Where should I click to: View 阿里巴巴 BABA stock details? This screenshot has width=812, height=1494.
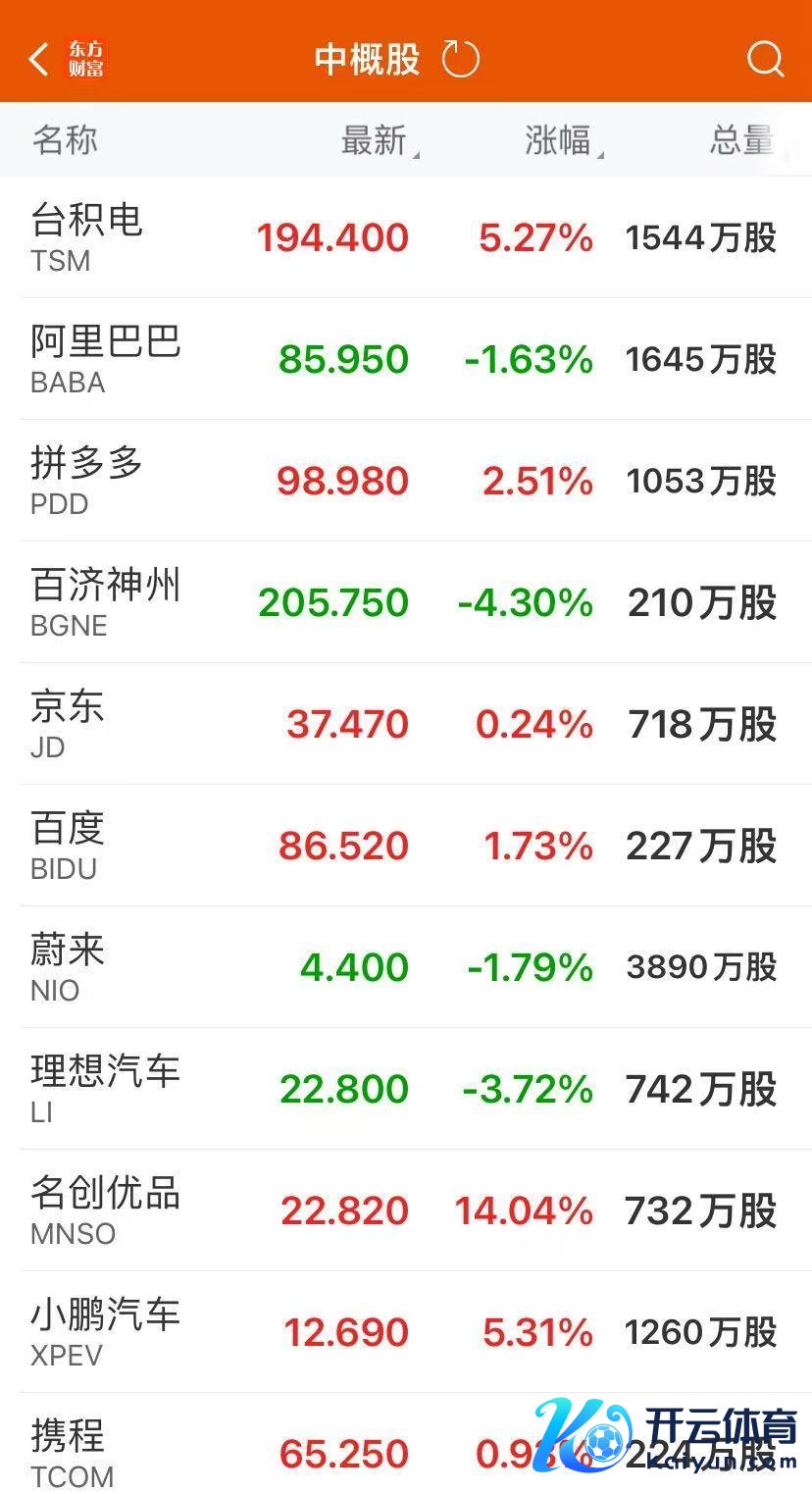pyautogui.click(x=406, y=359)
